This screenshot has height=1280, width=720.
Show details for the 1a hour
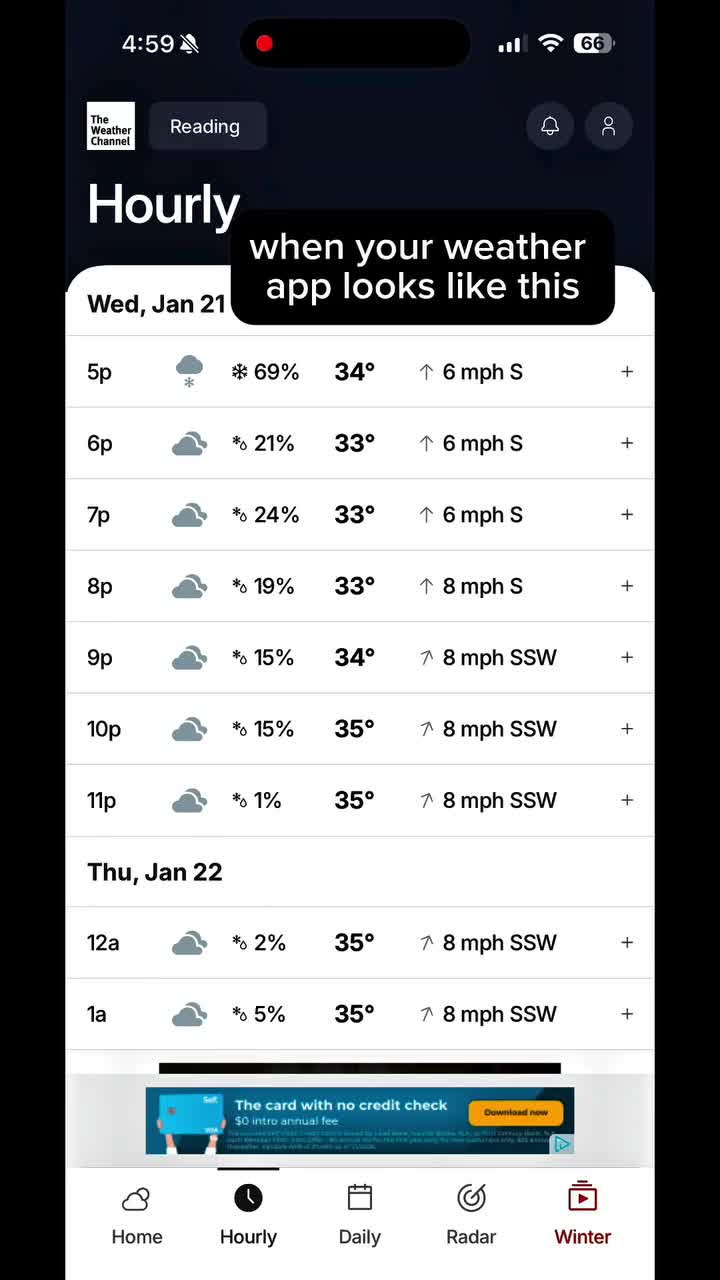[x=627, y=1014]
